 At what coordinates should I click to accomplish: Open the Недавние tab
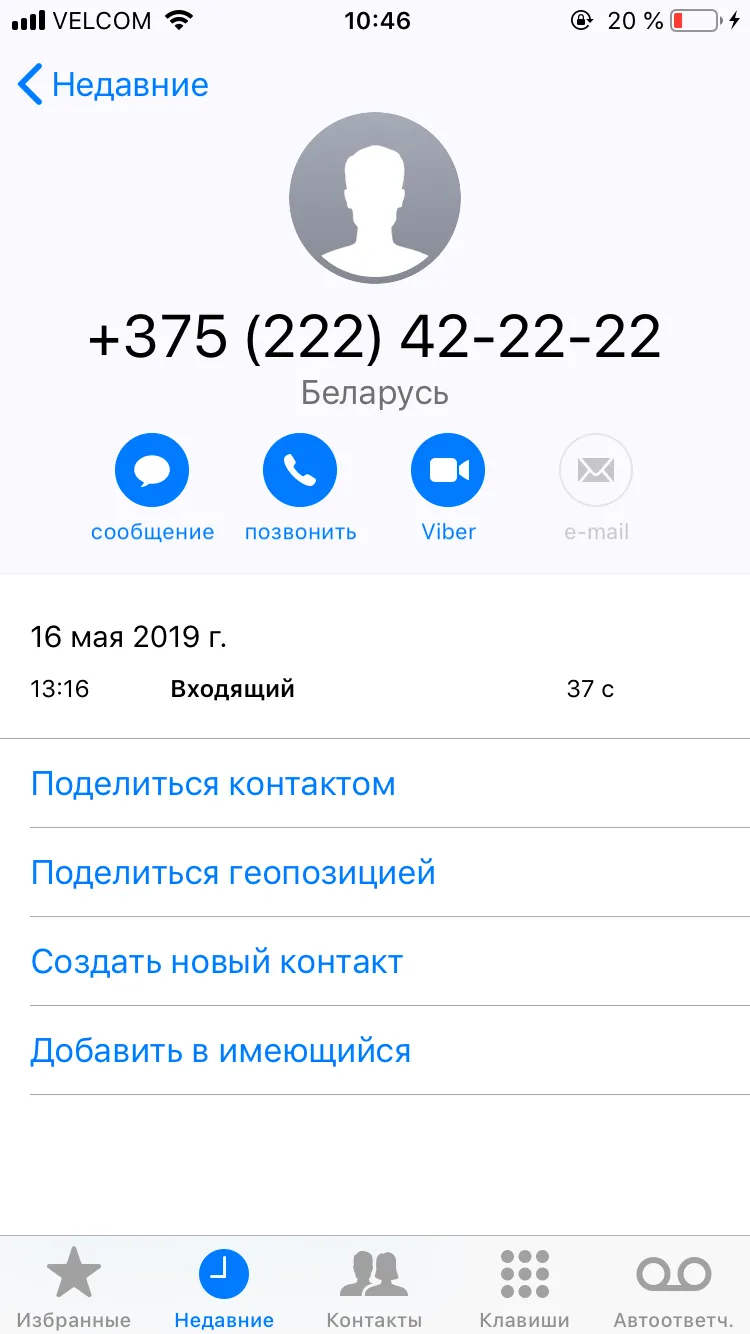pos(224,1288)
